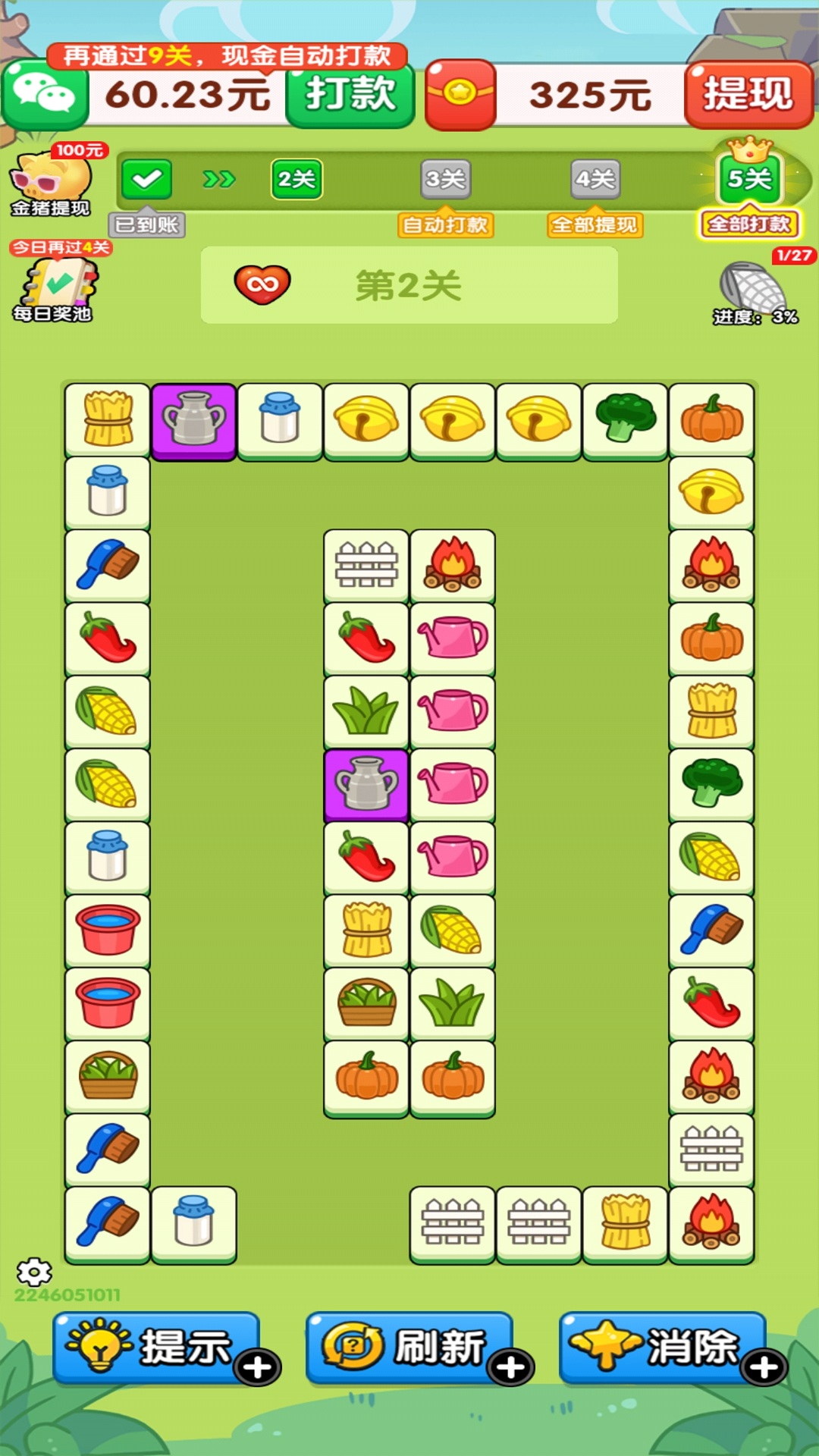Select the broccoli tile in the right column
This screenshot has height=1456, width=819.
[711, 783]
